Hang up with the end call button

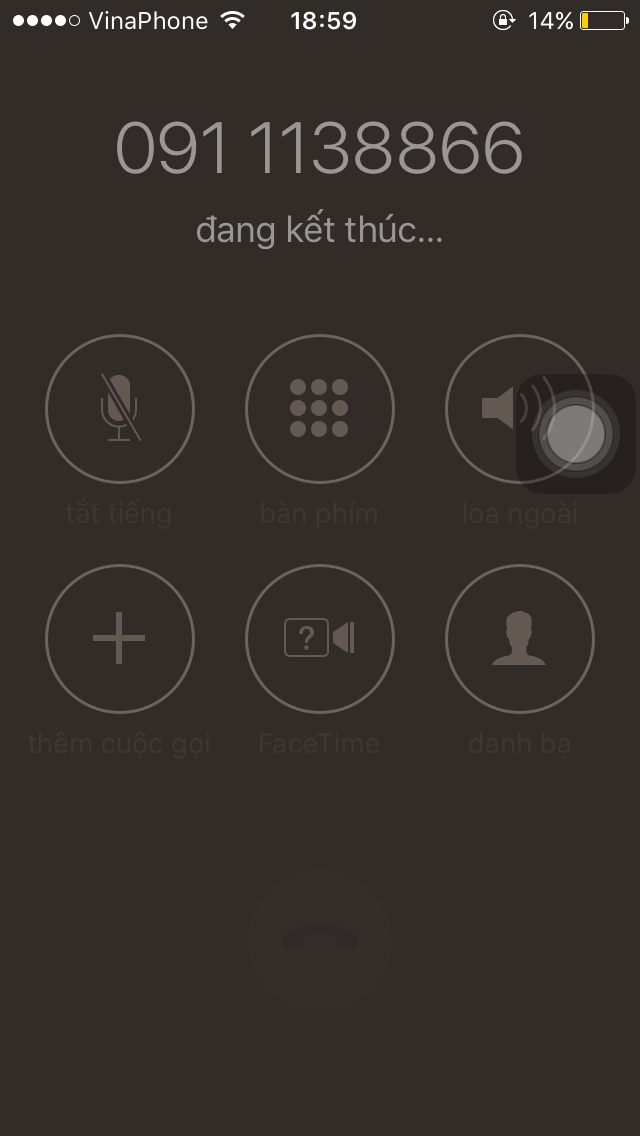(320, 942)
